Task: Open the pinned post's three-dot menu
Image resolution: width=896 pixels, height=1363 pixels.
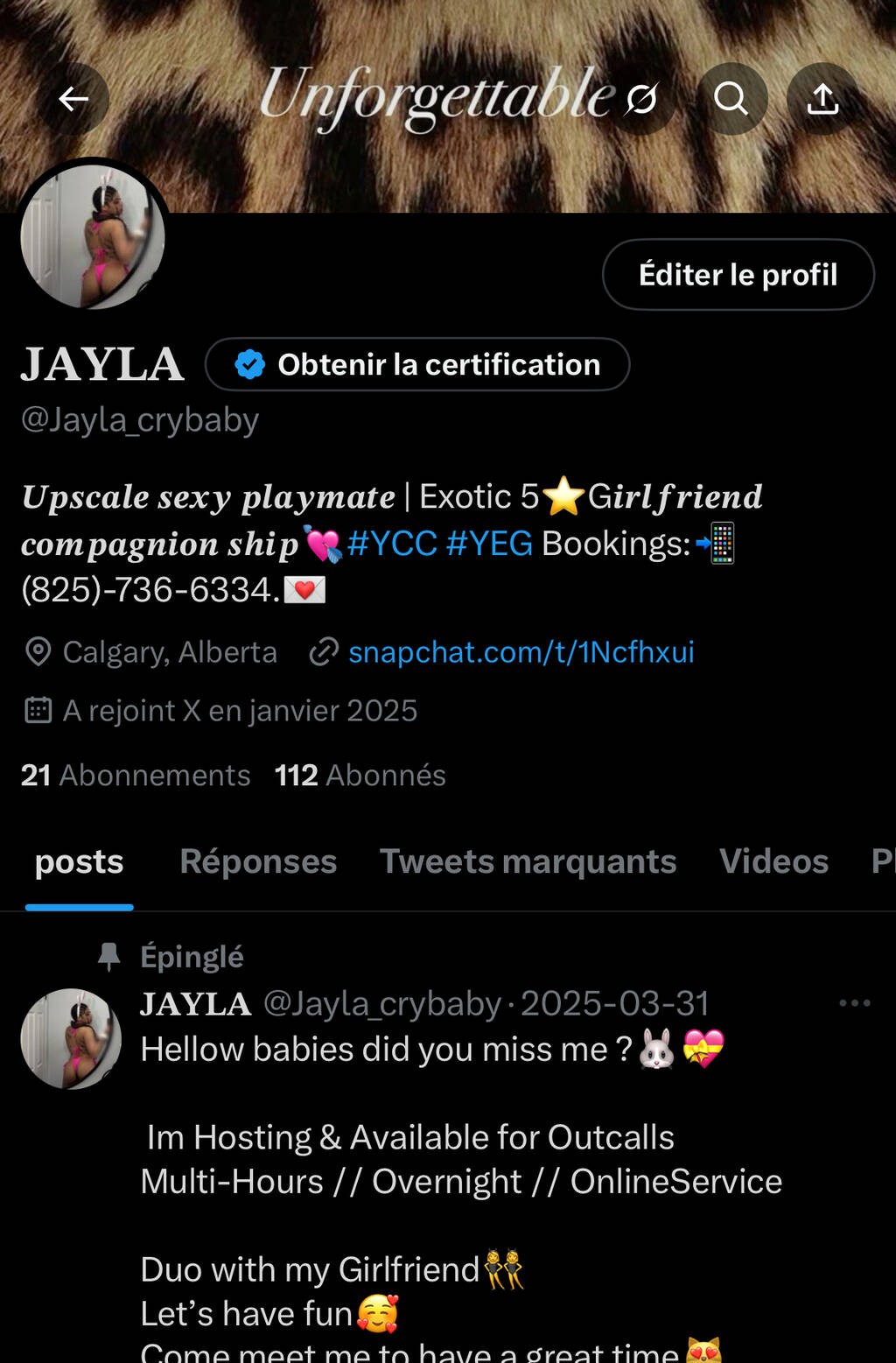Action: 854,1003
